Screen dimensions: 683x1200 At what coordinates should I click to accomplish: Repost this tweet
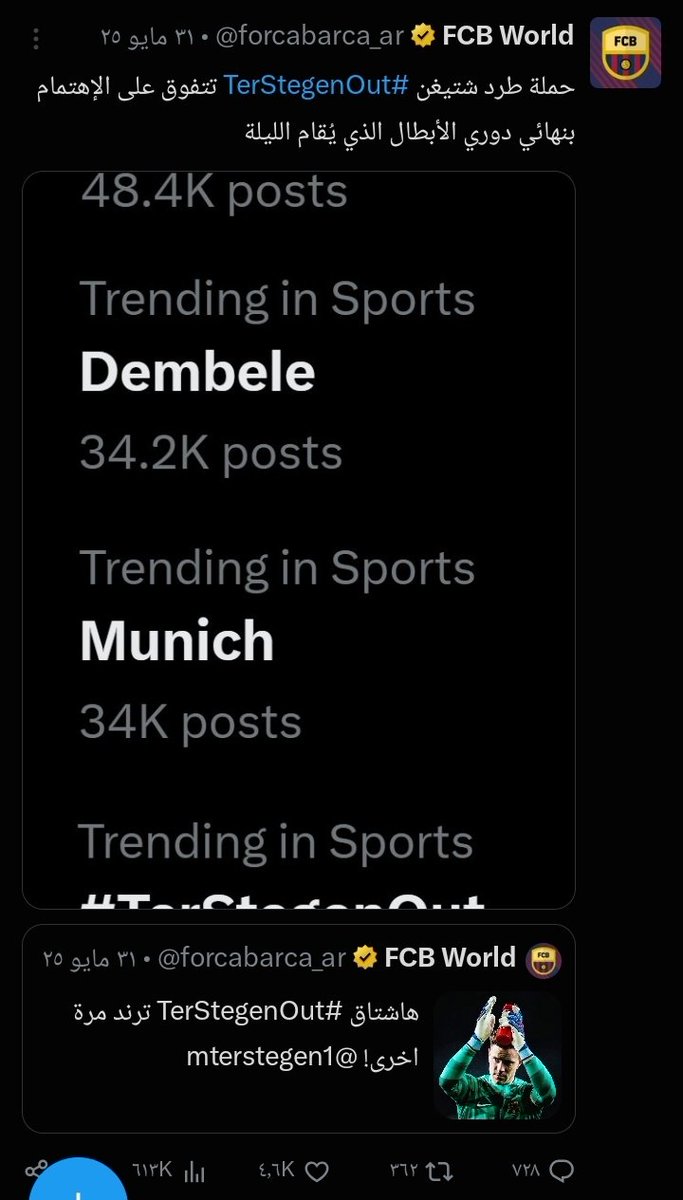pyautogui.click(x=438, y=1169)
